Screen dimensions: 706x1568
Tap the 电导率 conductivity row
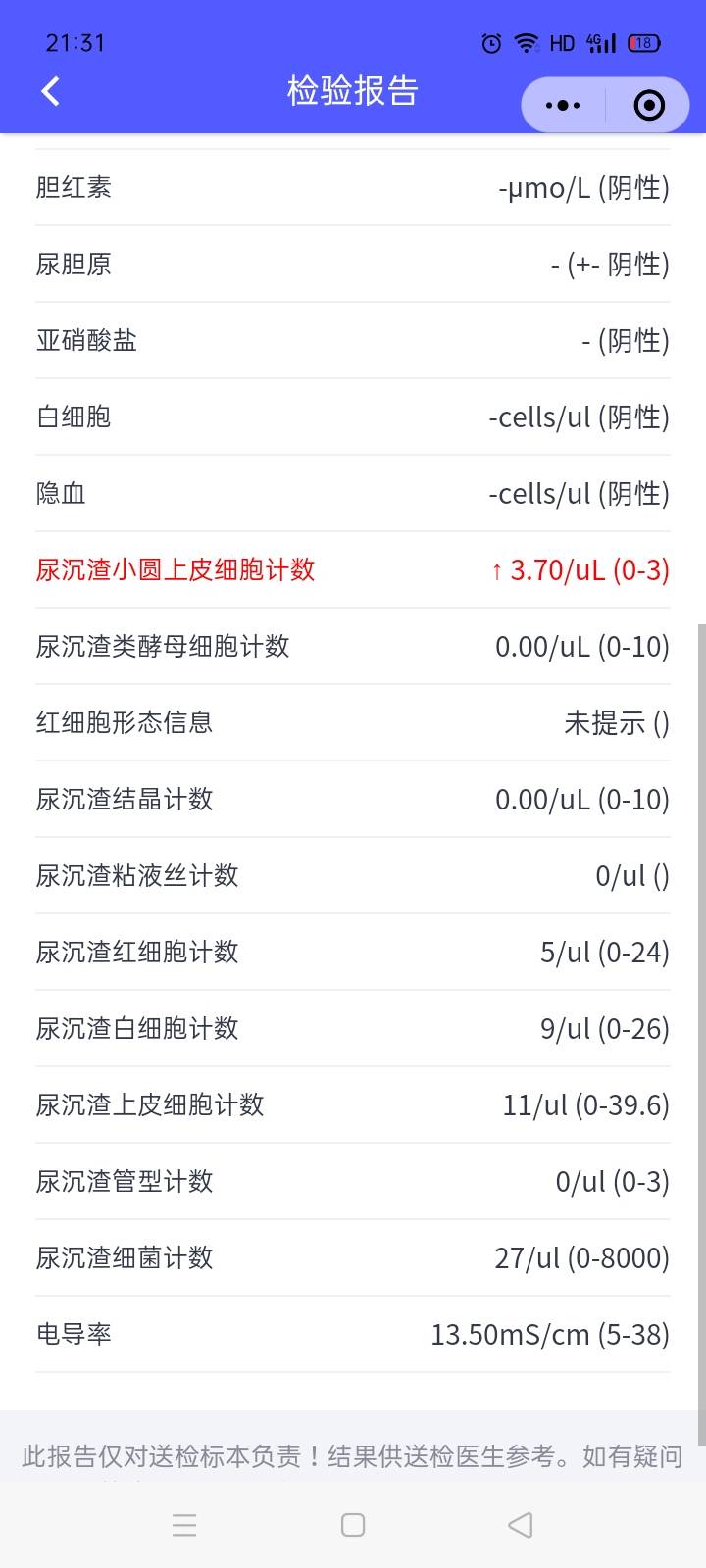click(353, 1334)
